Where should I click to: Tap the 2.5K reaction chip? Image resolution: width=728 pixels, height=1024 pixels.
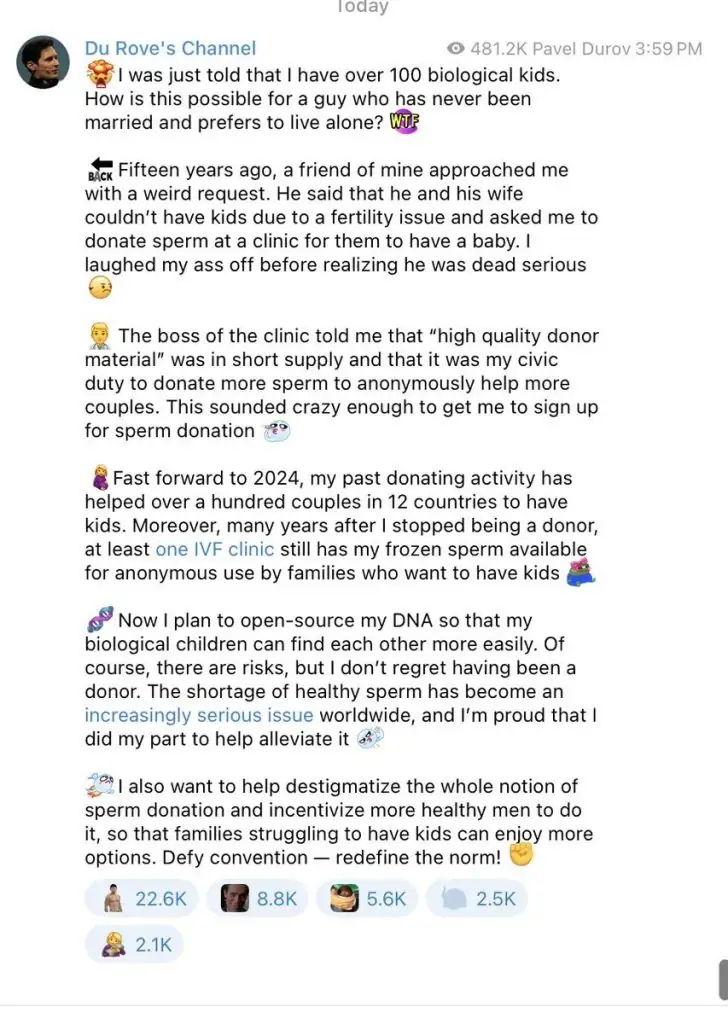[x=477, y=899]
